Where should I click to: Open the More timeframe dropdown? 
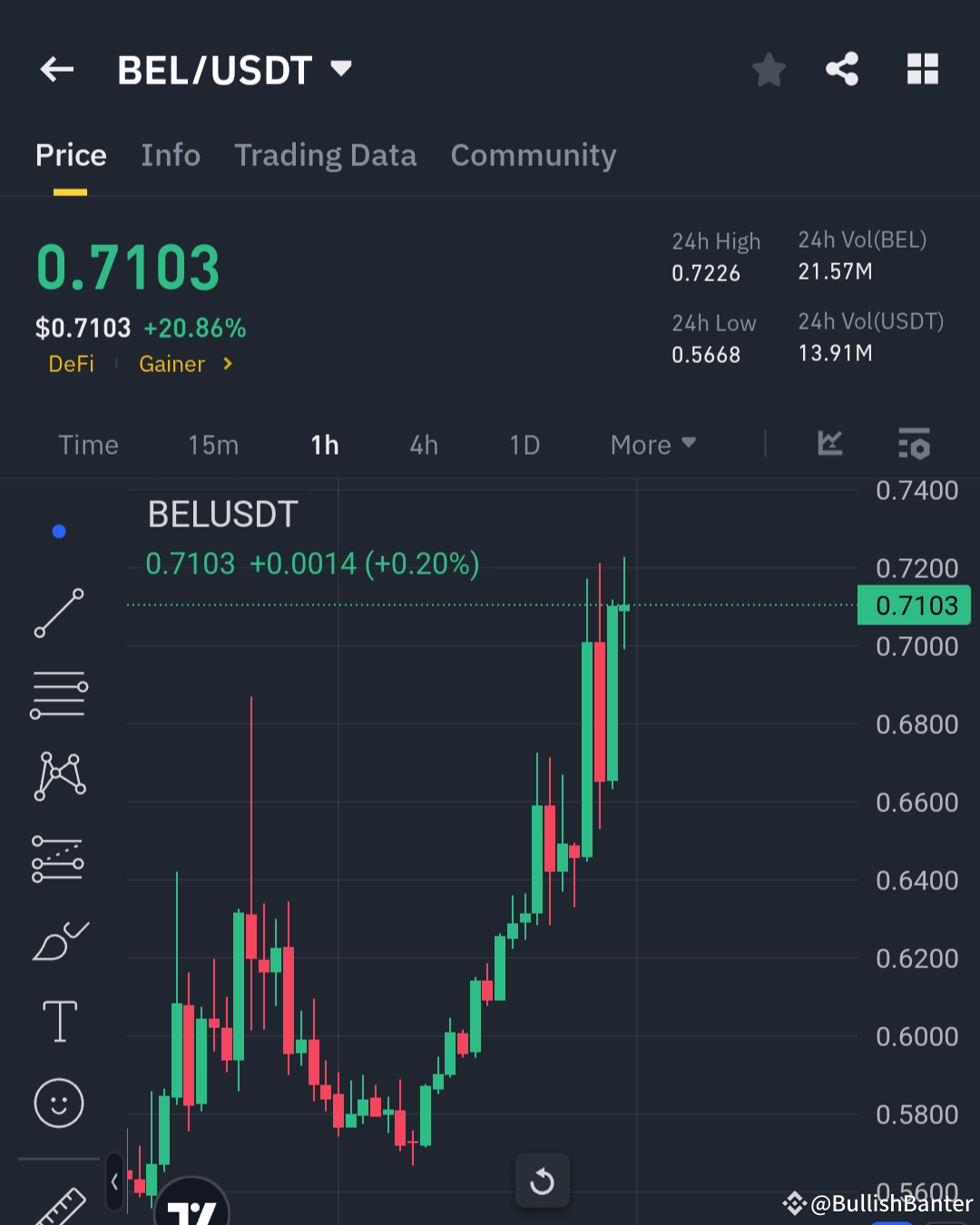[x=652, y=445]
